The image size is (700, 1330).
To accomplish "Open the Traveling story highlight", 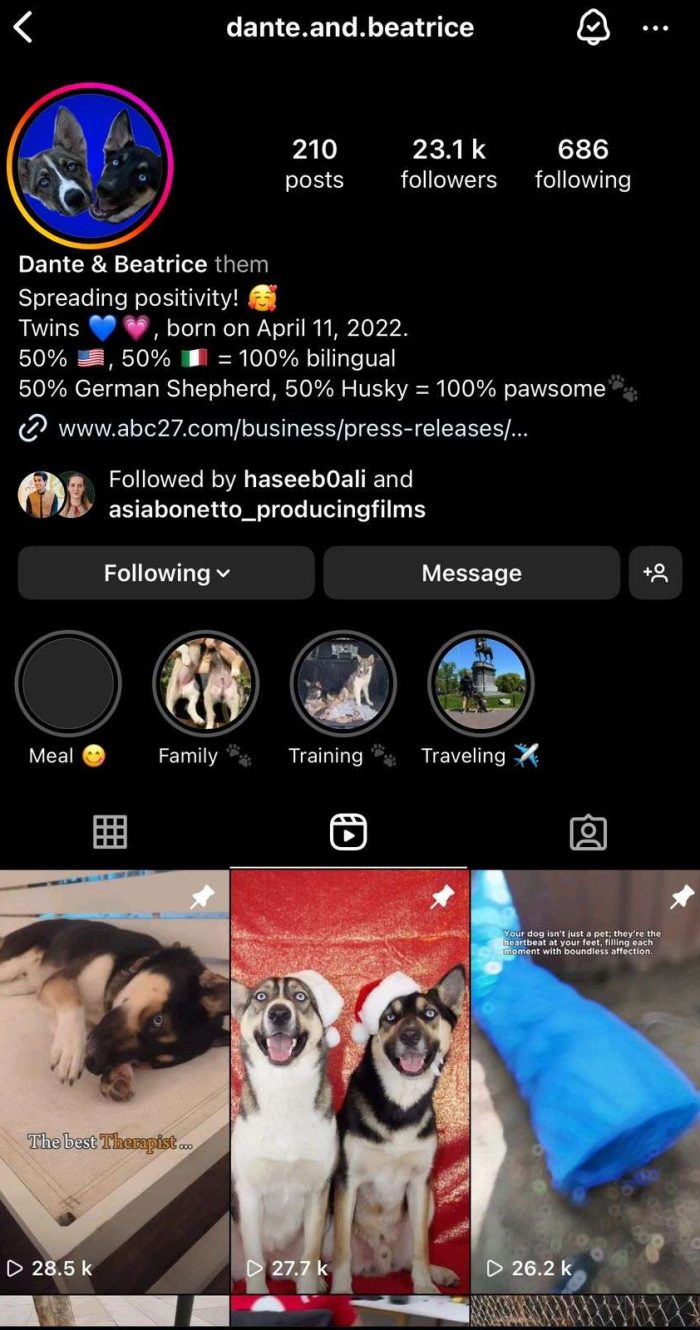I will 481,684.
